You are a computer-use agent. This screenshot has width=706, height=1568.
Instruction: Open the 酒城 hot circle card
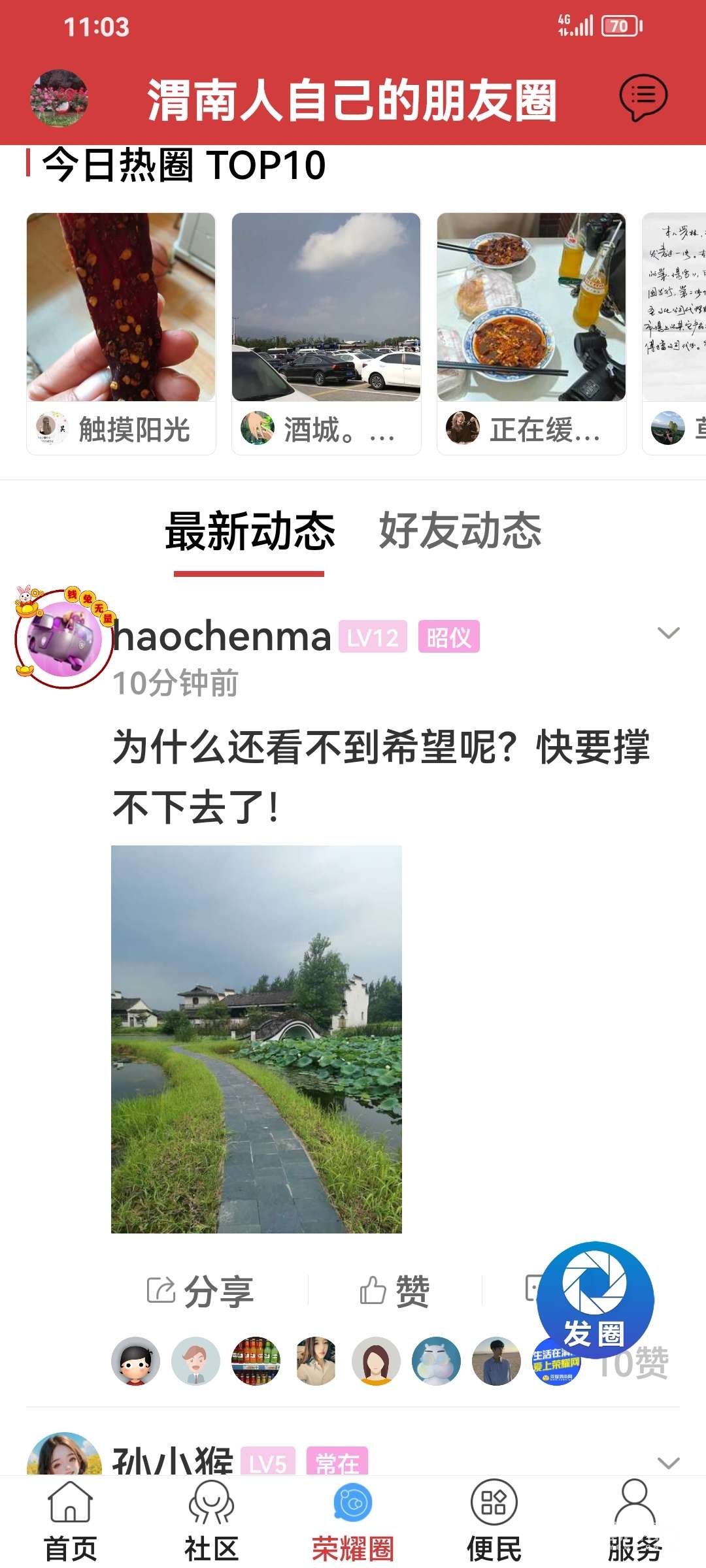pos(326,333)
